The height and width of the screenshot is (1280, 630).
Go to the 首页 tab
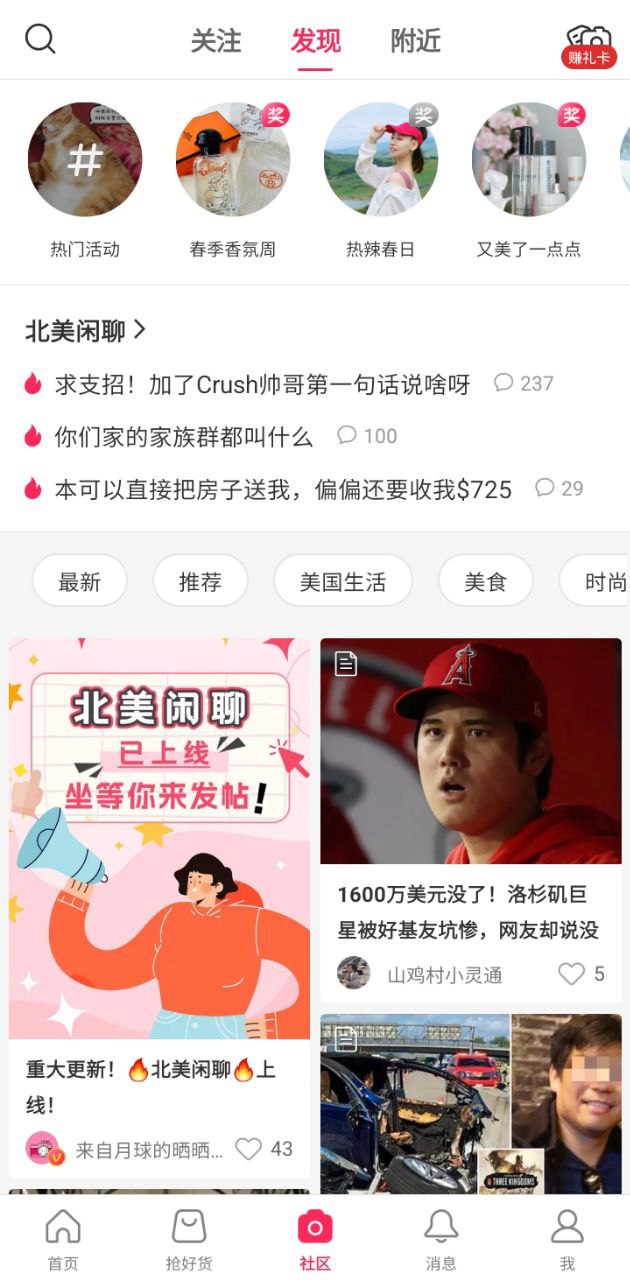click(x=63, y=1238)
